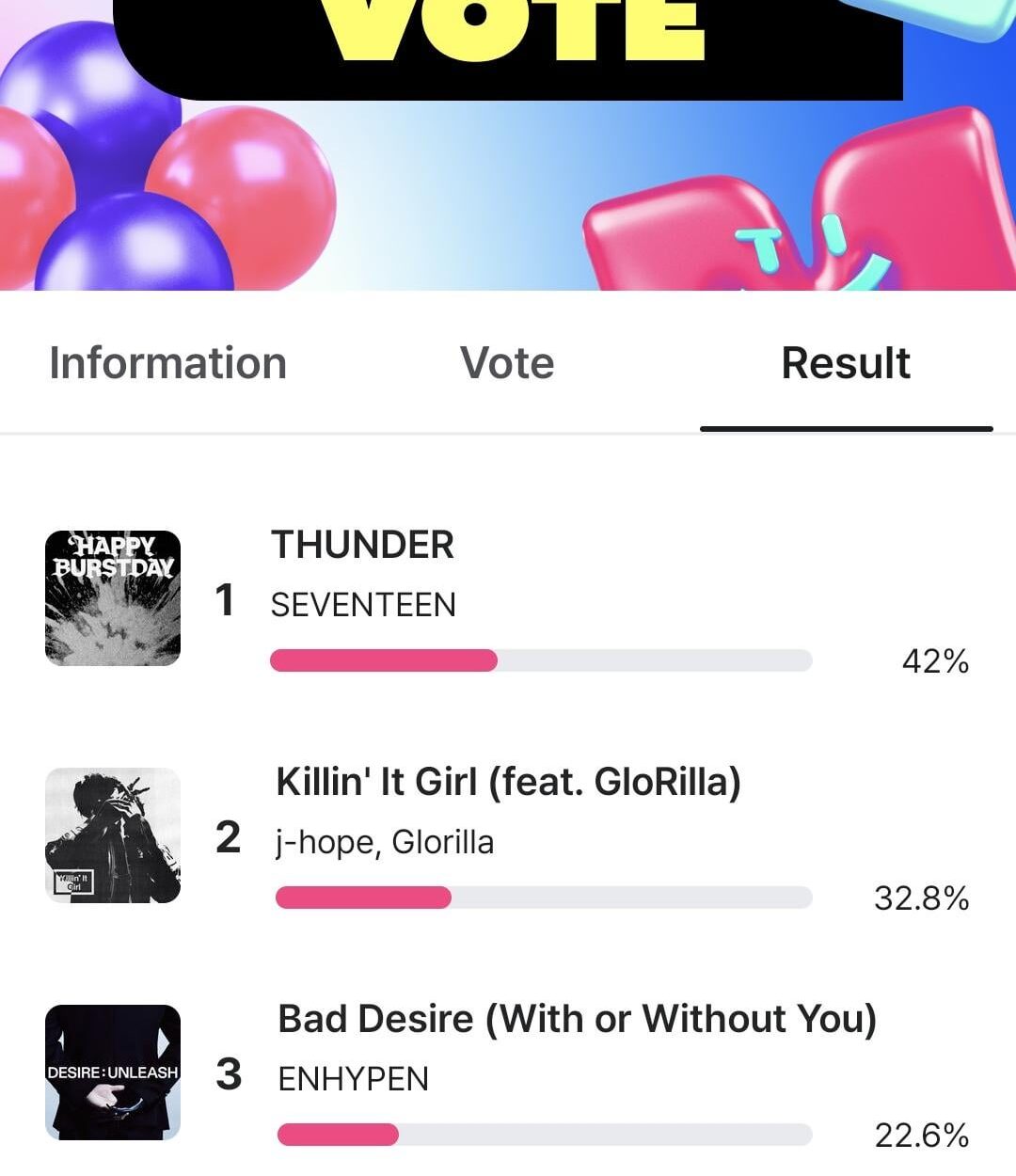The image size is (1016, 1176).
Task: Click the j-hope, Glorilla artist label
Action: [386, 842]
